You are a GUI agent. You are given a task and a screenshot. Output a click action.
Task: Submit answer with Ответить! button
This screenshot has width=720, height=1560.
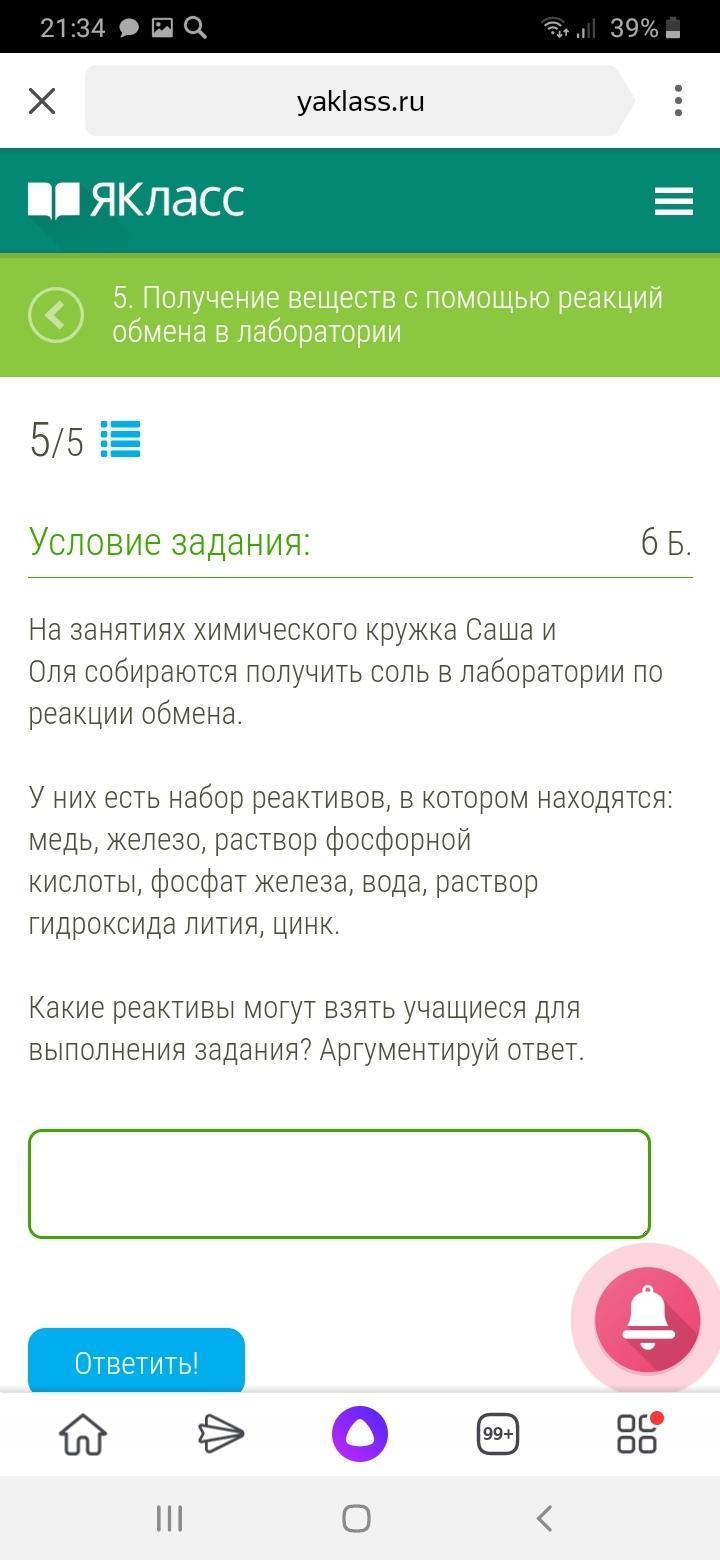click(136, 1362)
